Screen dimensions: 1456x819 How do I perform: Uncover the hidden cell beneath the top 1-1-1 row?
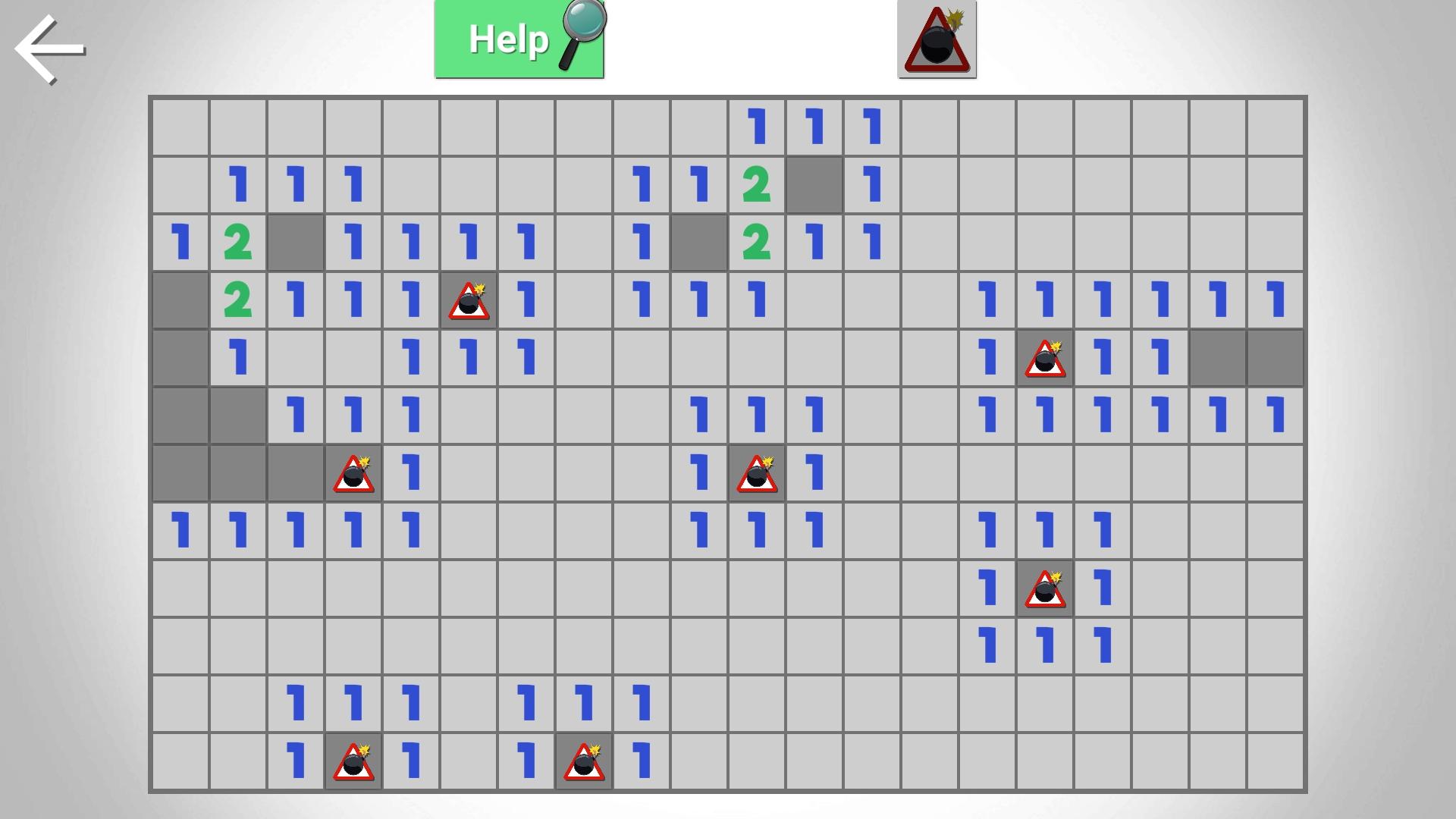point(814,185)
